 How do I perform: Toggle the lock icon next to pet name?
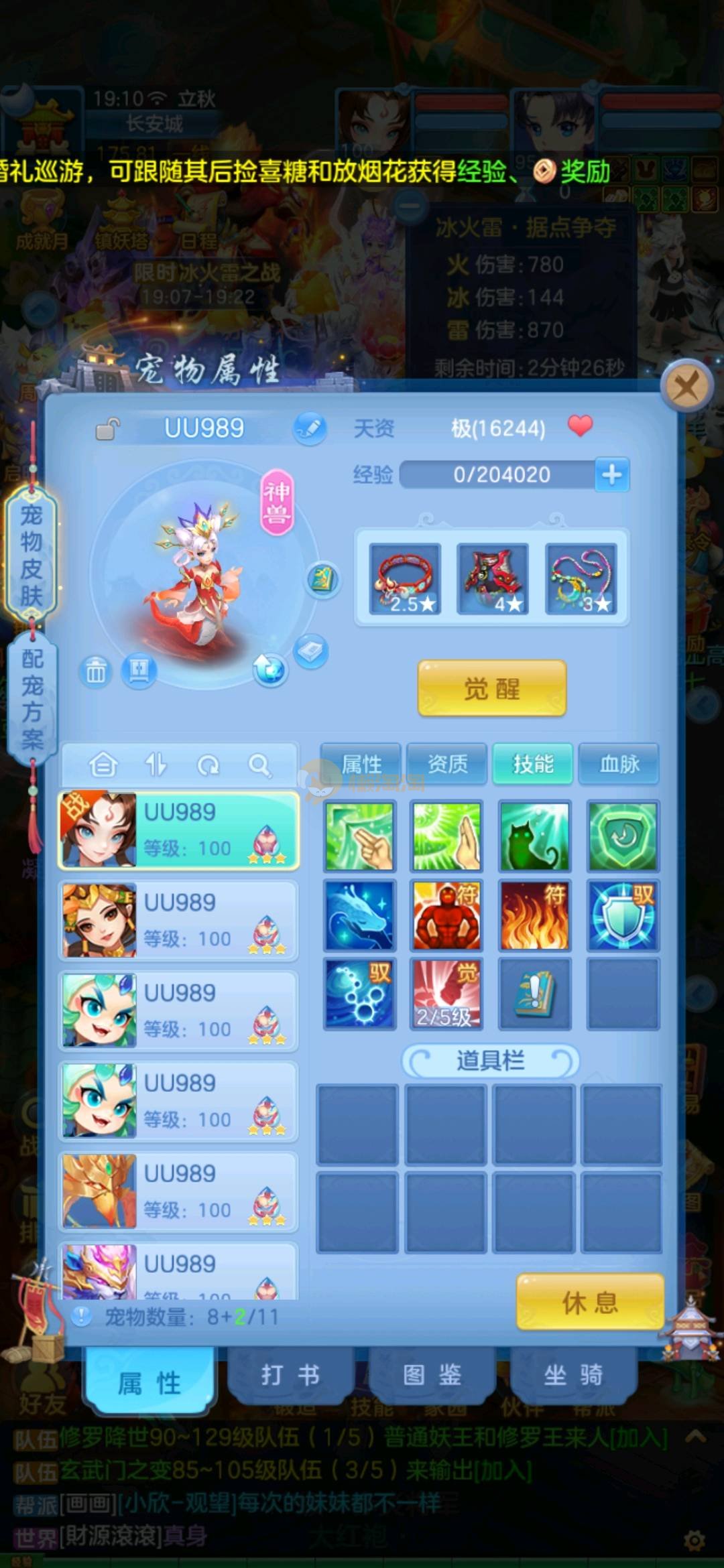click(107, 429)
